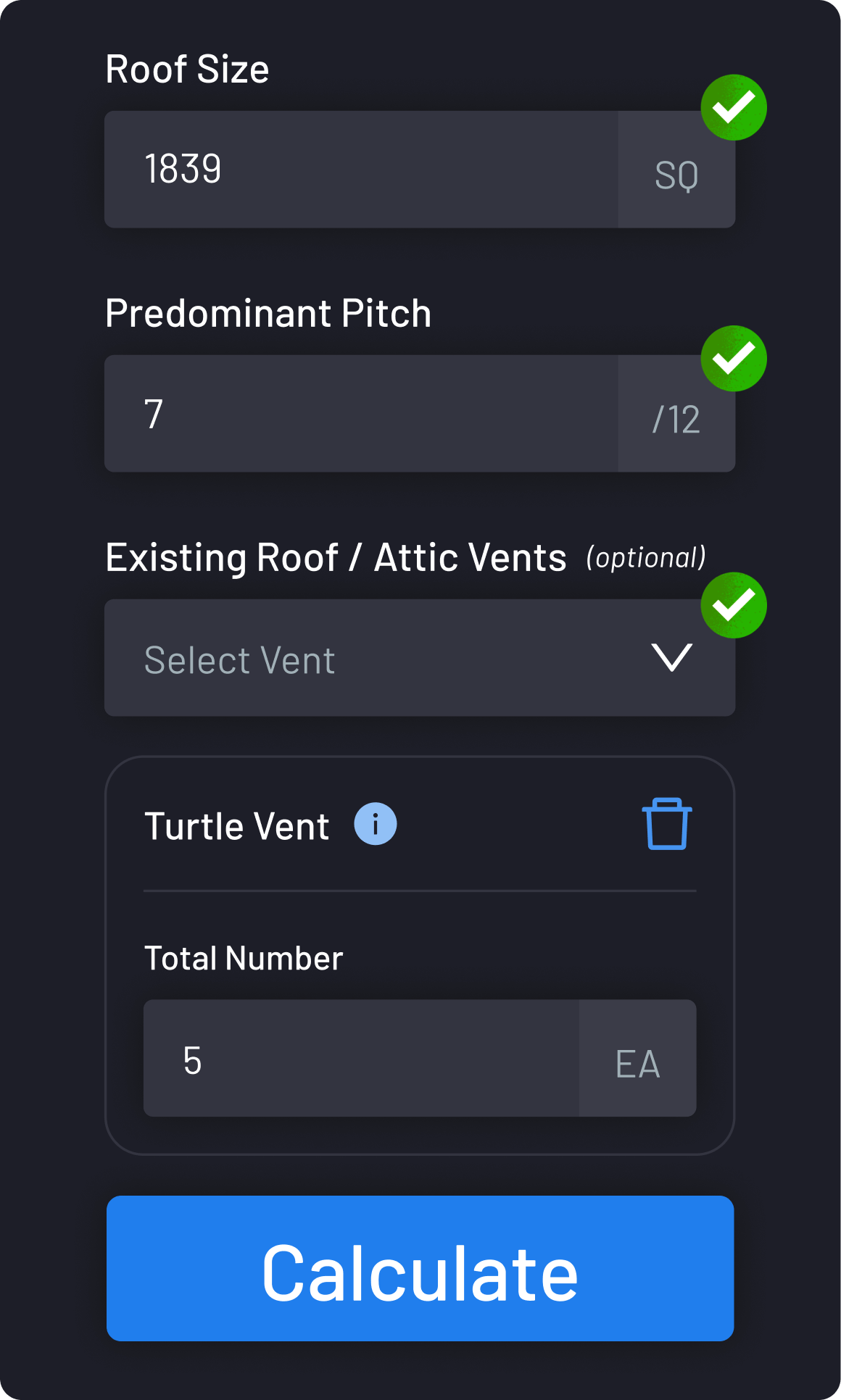Click the /12 pitch unit label
Image resolution: width=841 pixels, height=1400 pixels.
pyautogui.click(x=677, y=419)
